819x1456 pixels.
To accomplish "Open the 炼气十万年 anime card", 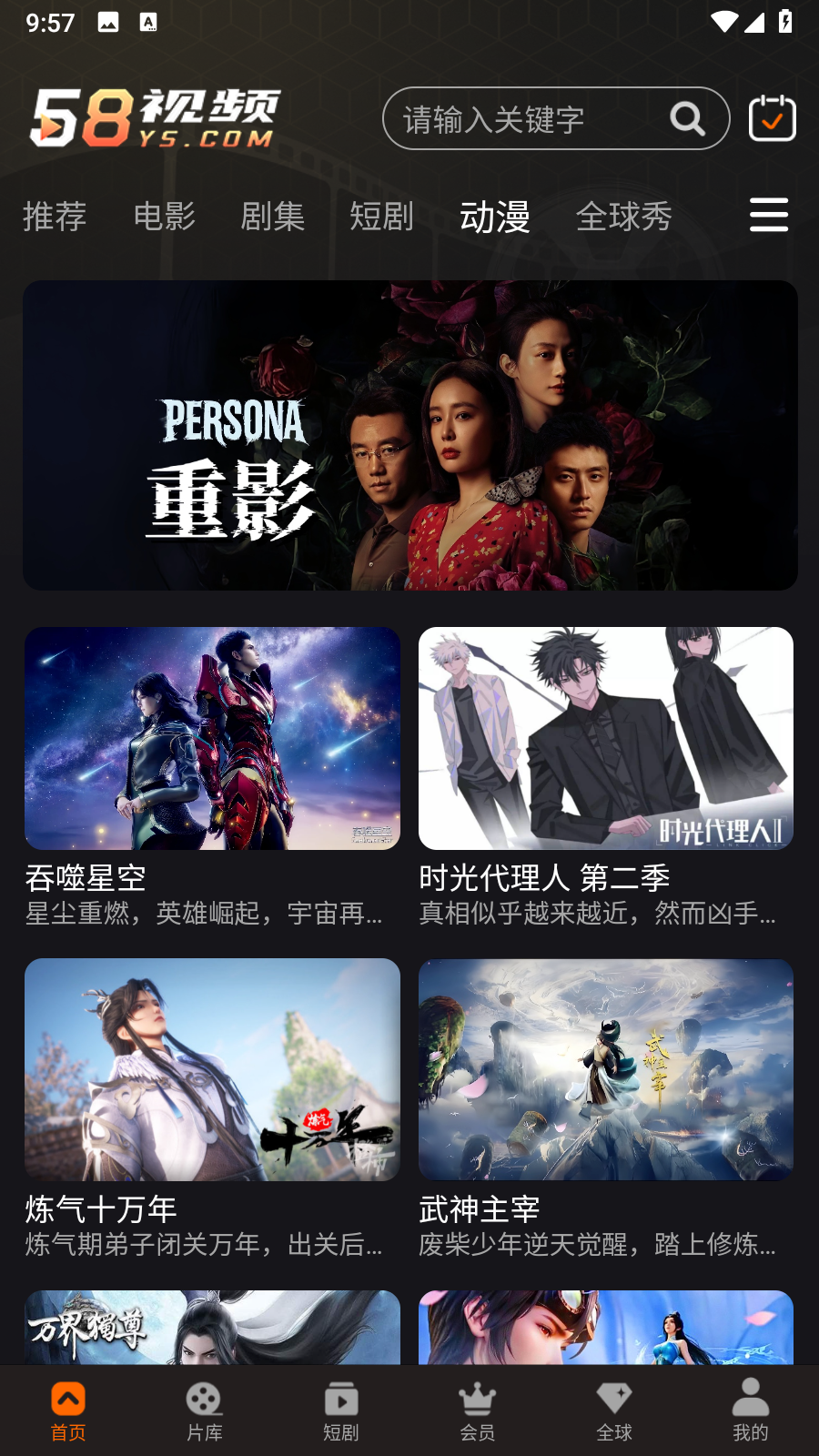I will 212,1070.
